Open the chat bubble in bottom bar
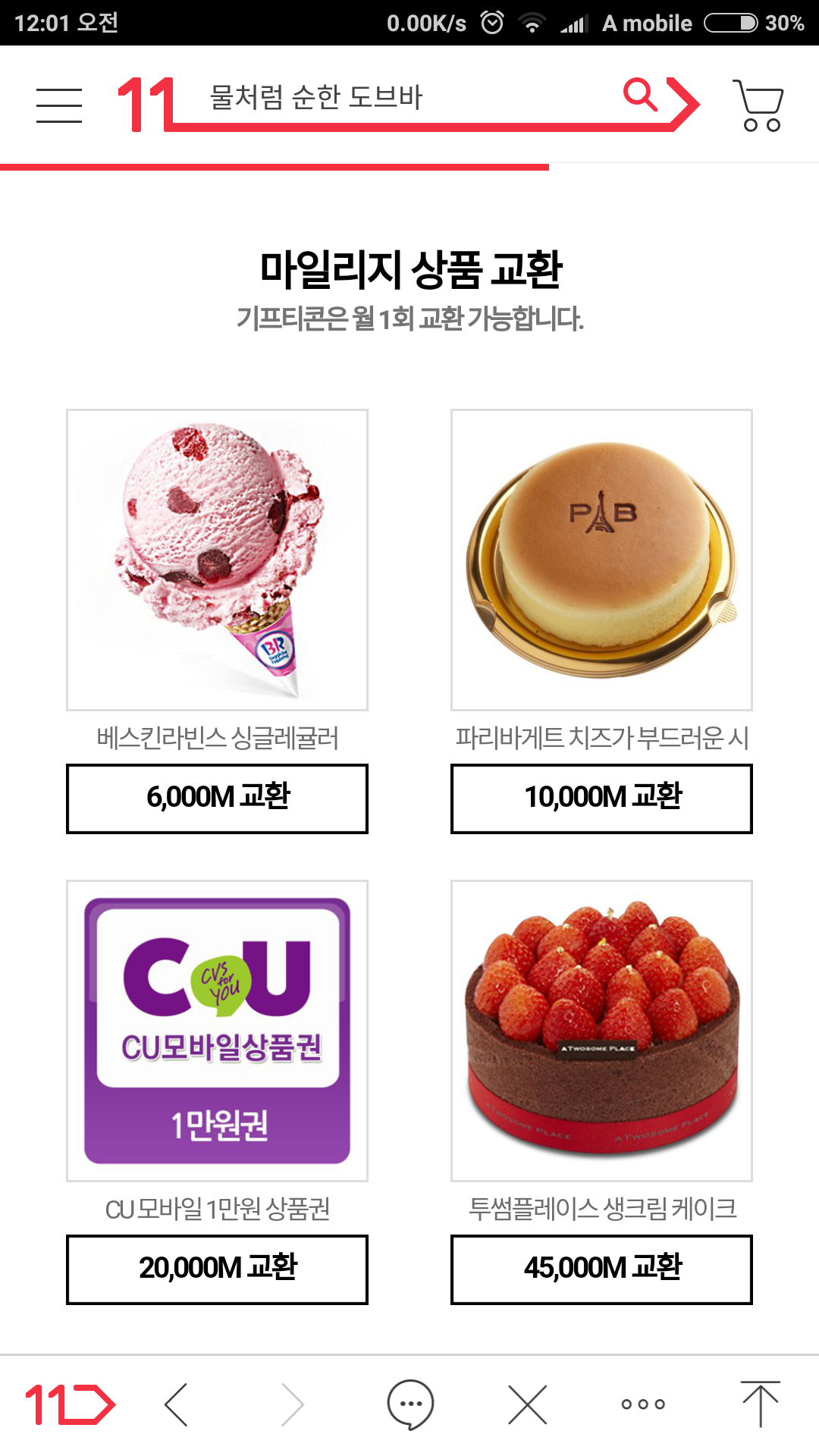The image size is (819, 1456). click(410, 1404)
